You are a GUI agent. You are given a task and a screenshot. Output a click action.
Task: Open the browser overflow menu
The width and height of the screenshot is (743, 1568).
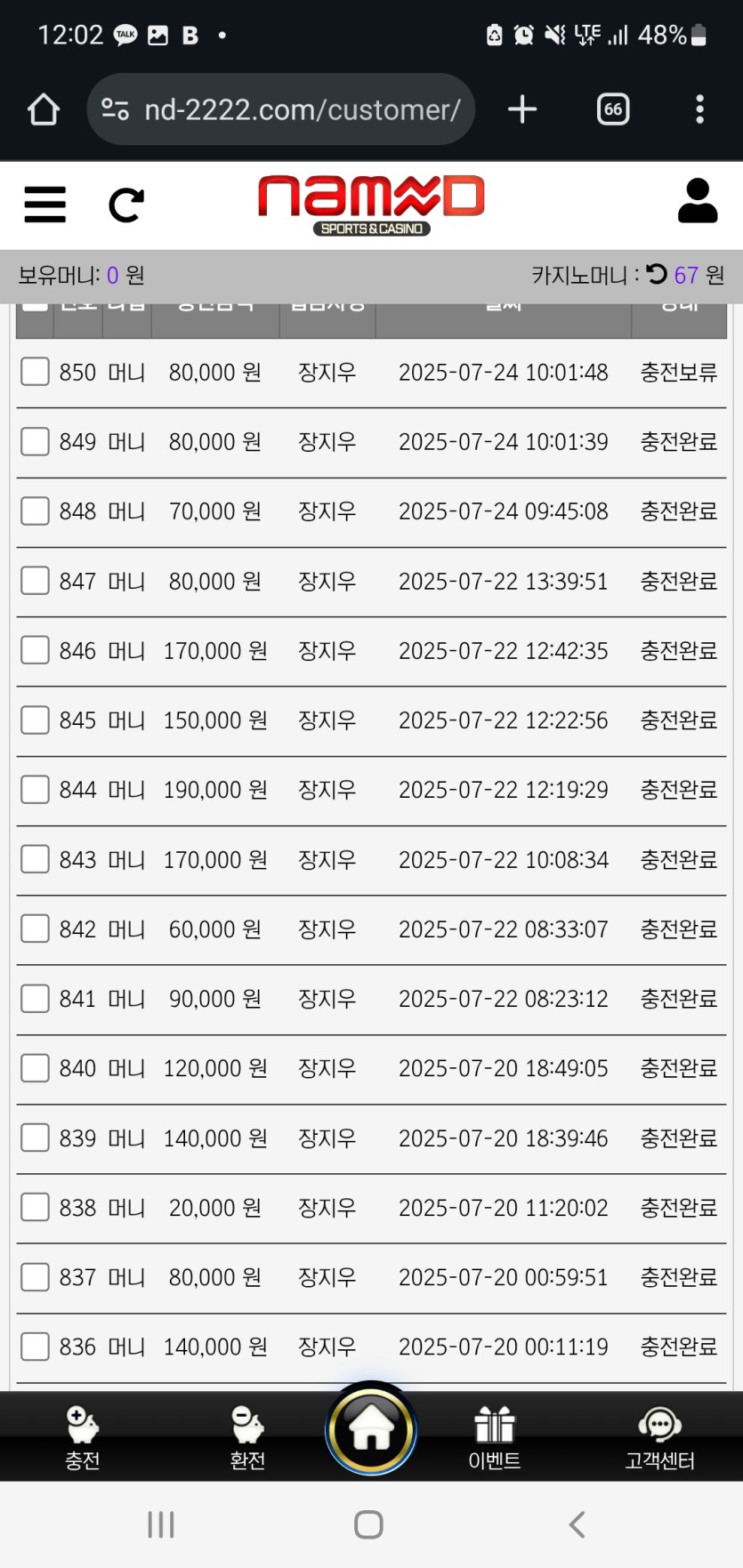tap(699, 109)
